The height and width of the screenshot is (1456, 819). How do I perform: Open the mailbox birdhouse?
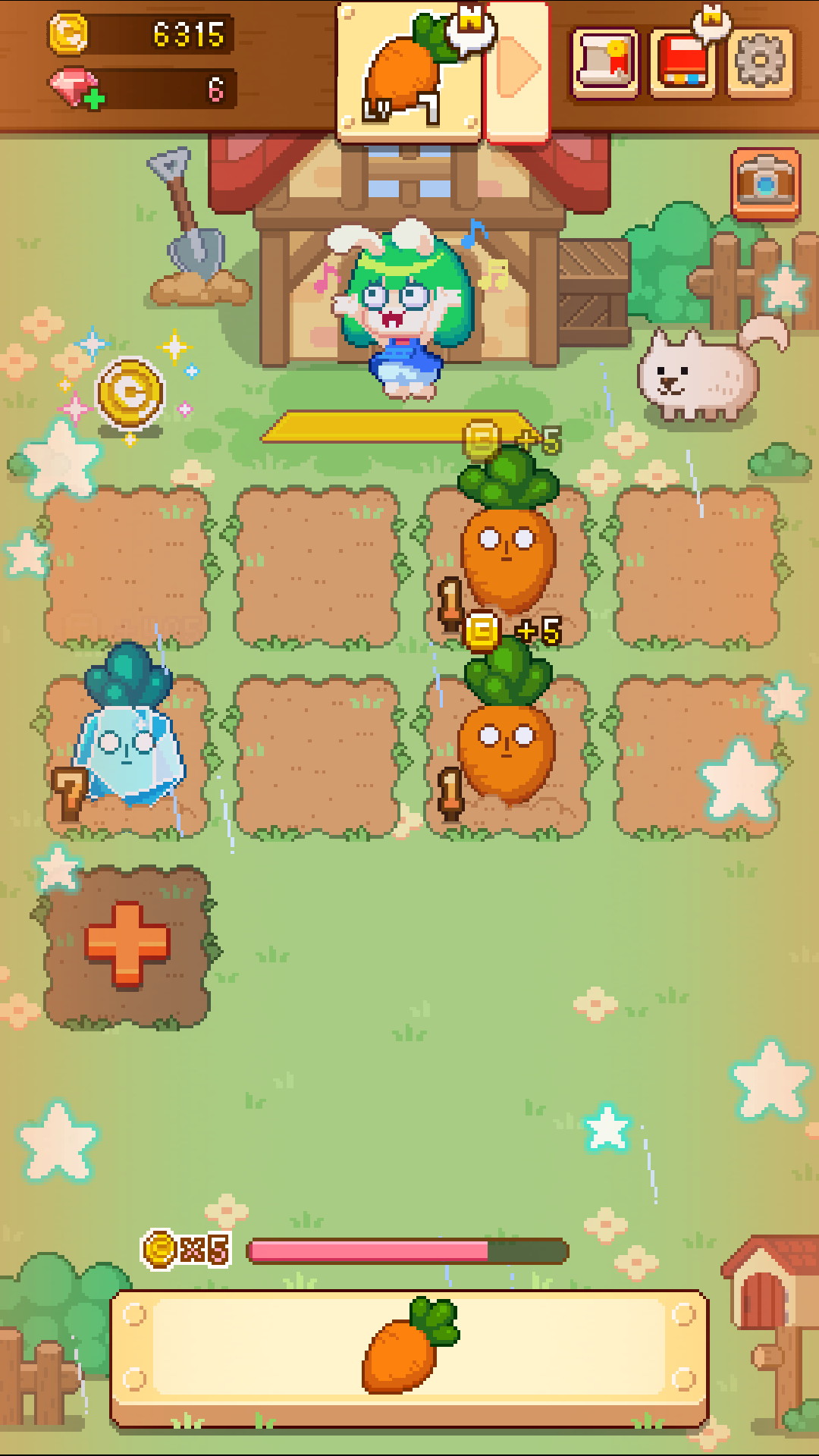(x=767, y=1289)
